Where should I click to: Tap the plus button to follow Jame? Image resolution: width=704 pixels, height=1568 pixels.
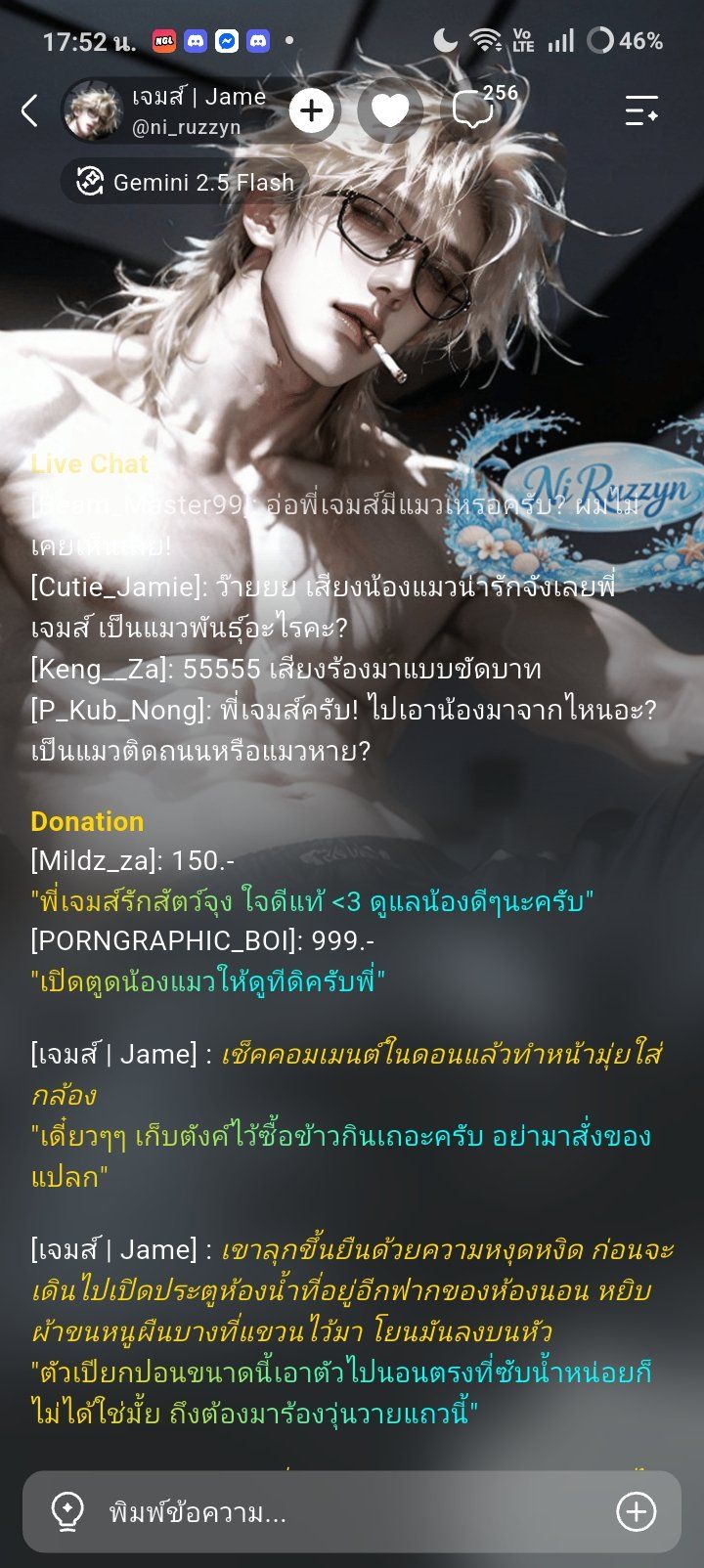[312, 110]
